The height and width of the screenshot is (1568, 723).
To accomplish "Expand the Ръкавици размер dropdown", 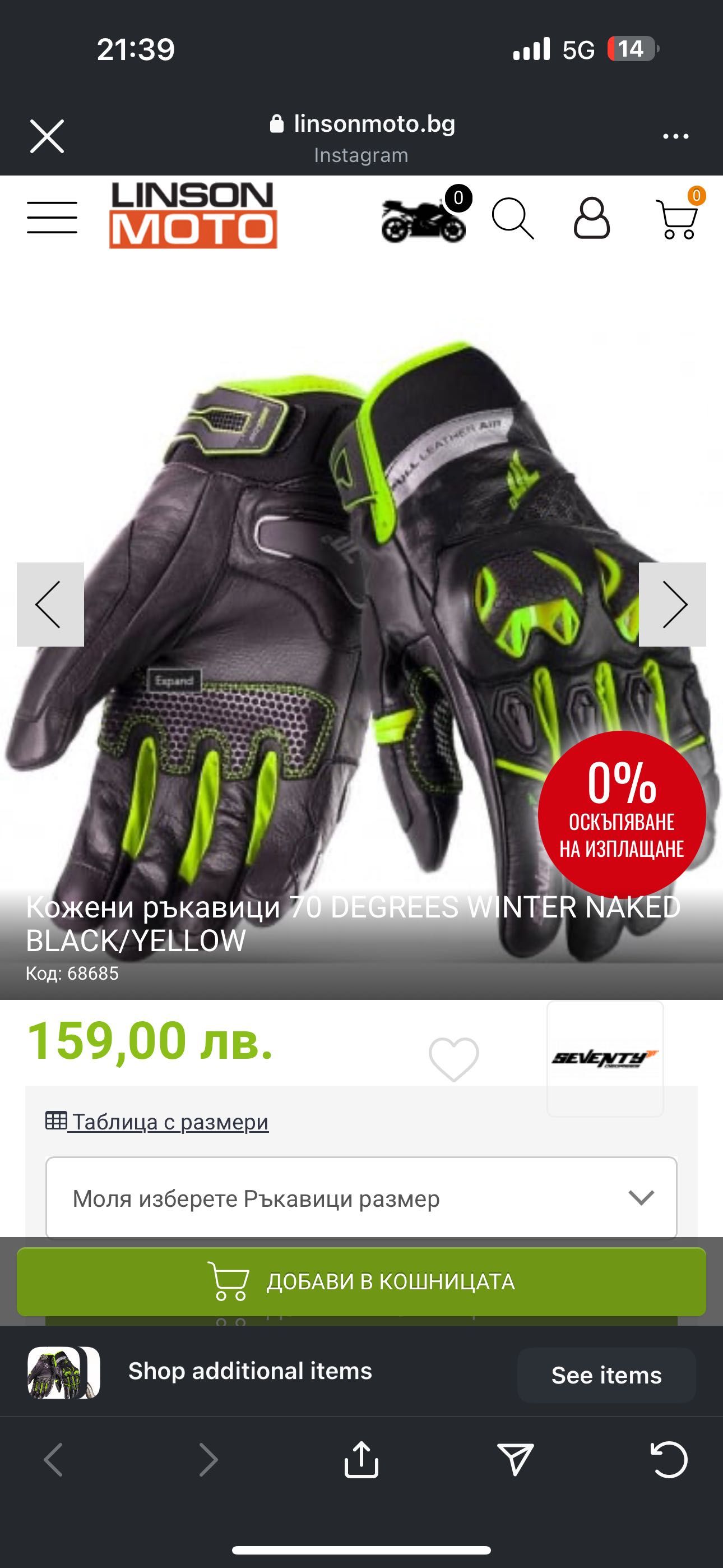I will pos(361,1198).
